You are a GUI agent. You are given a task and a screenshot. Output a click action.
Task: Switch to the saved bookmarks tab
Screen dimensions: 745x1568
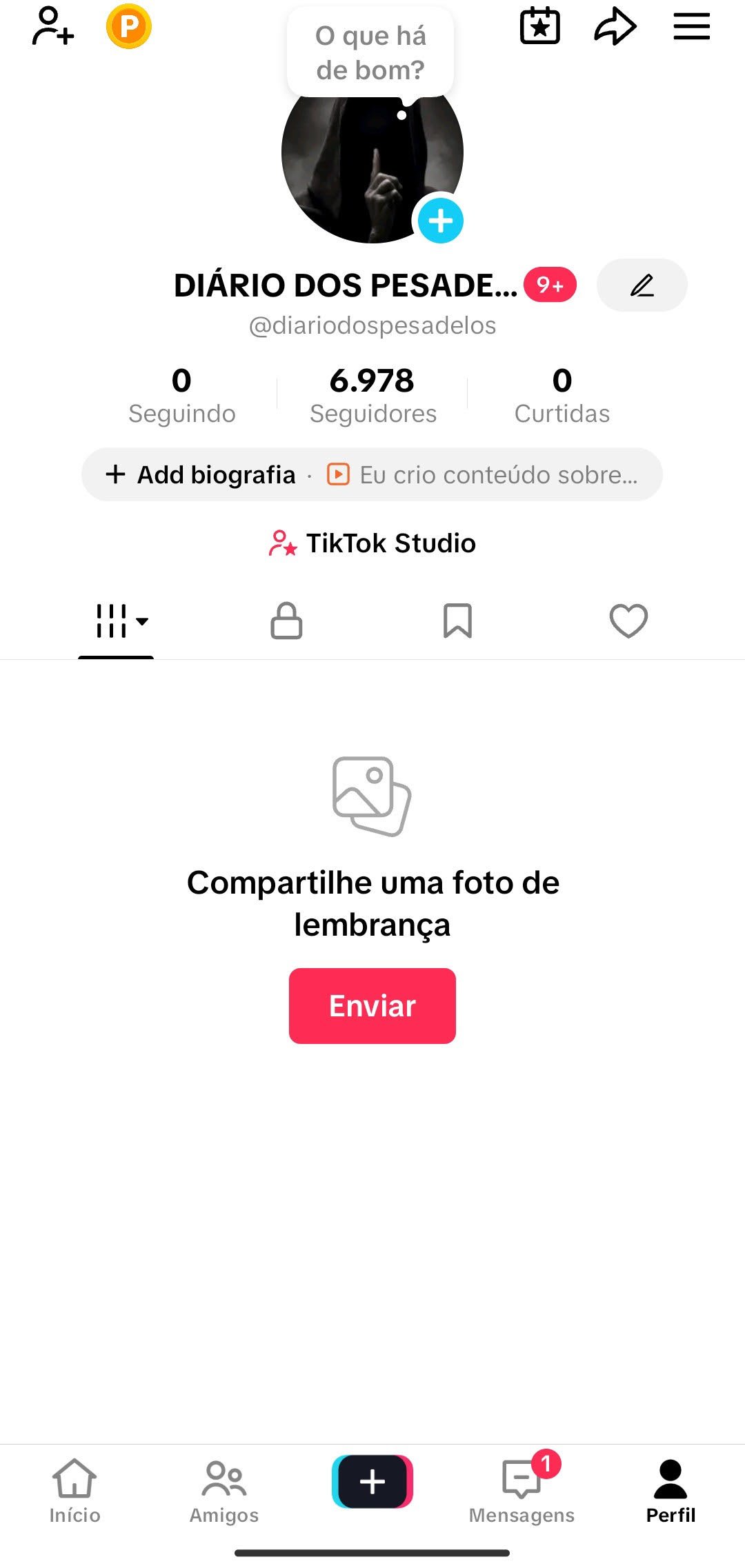click(x=457, y=621)
